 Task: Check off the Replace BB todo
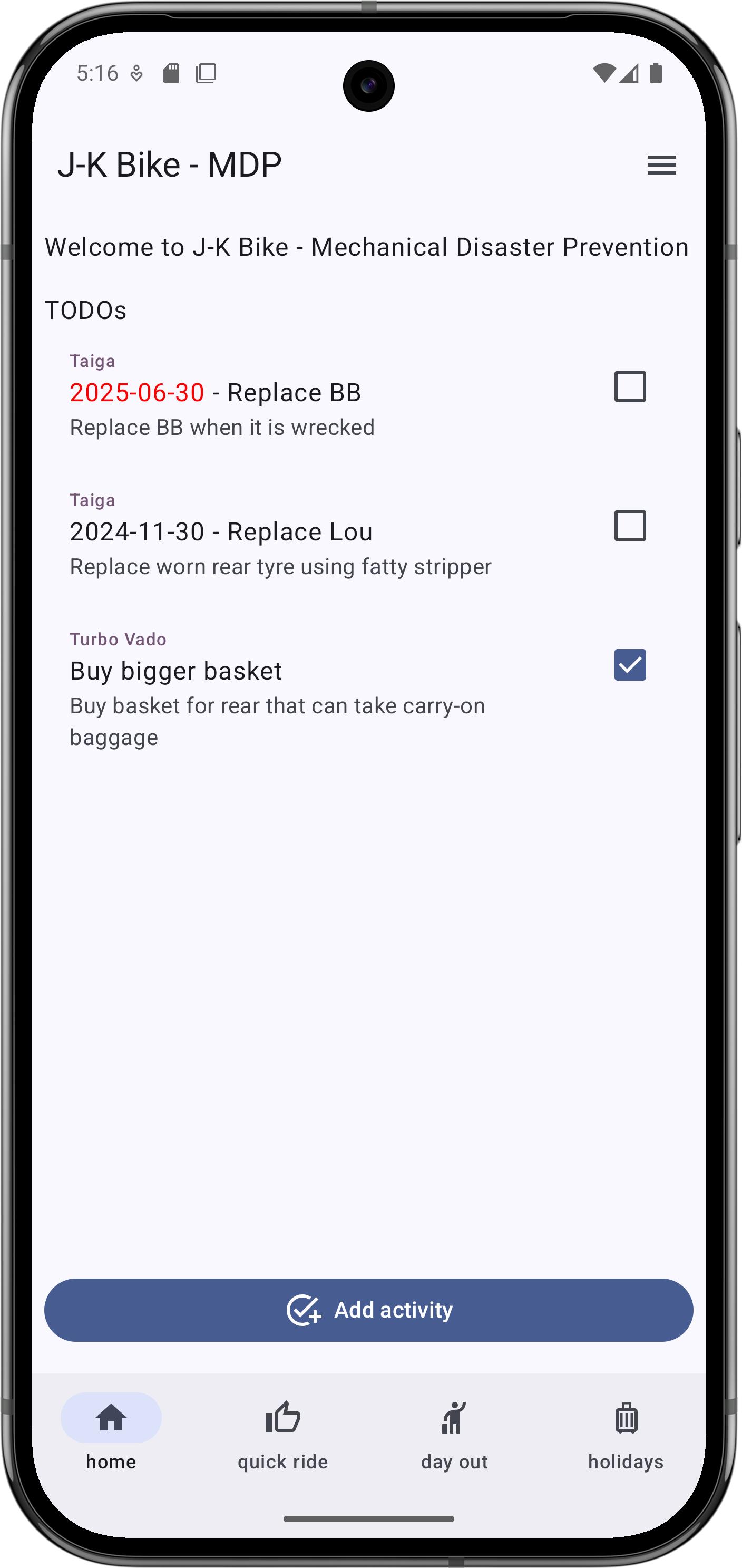[x=629, y=386]
